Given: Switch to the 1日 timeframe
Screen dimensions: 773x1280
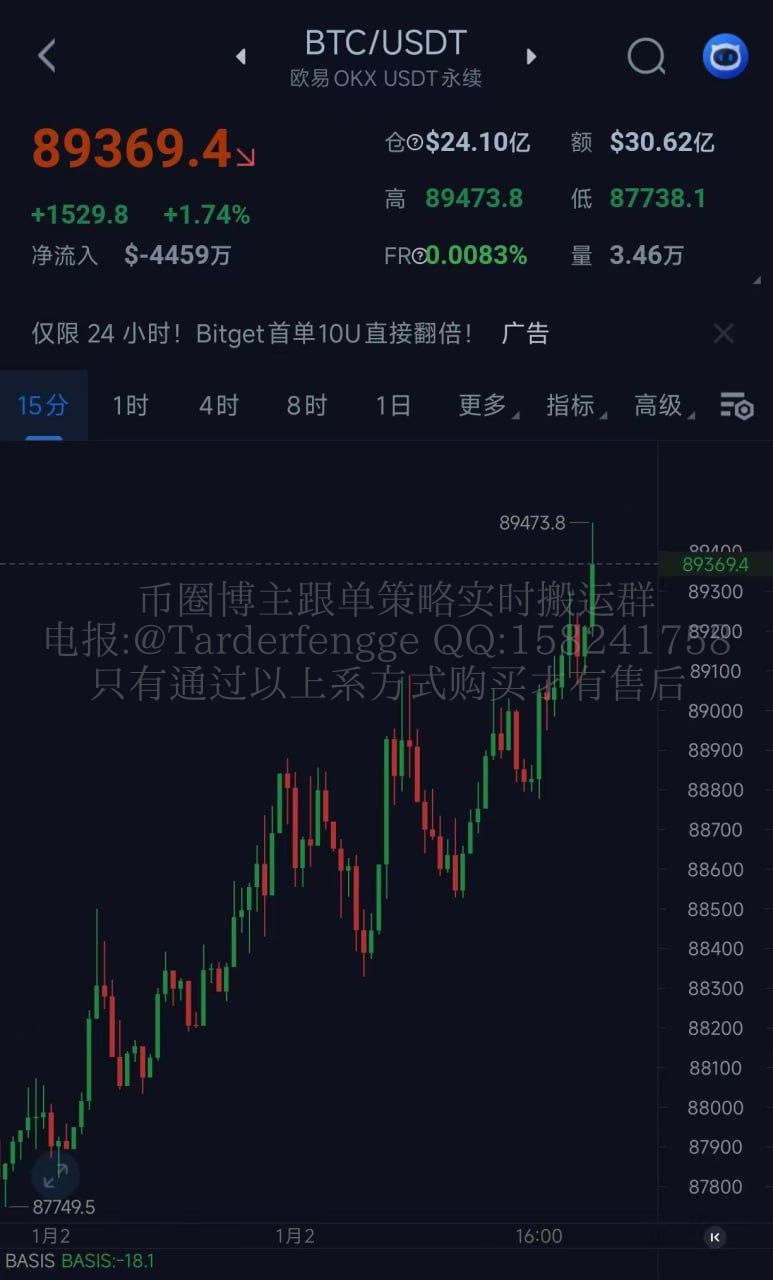Looking at the screenshot, I should coord(393,405).
